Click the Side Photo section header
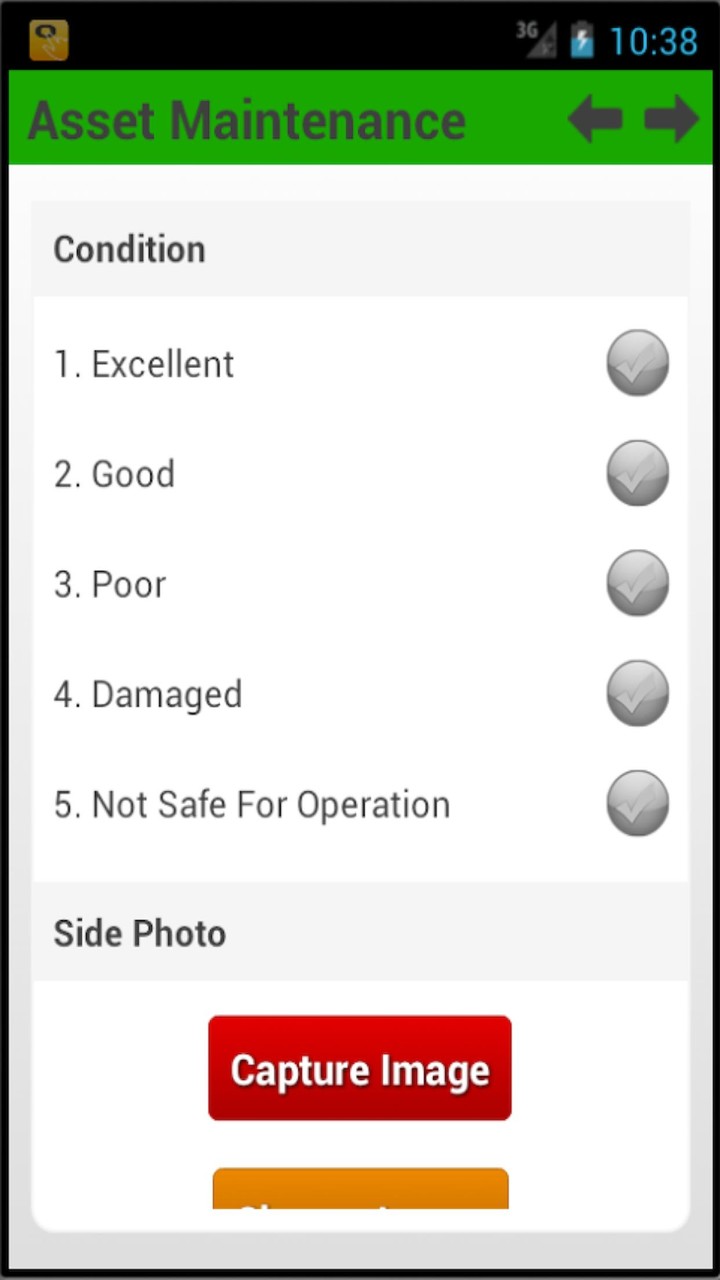 click(139, 932)
